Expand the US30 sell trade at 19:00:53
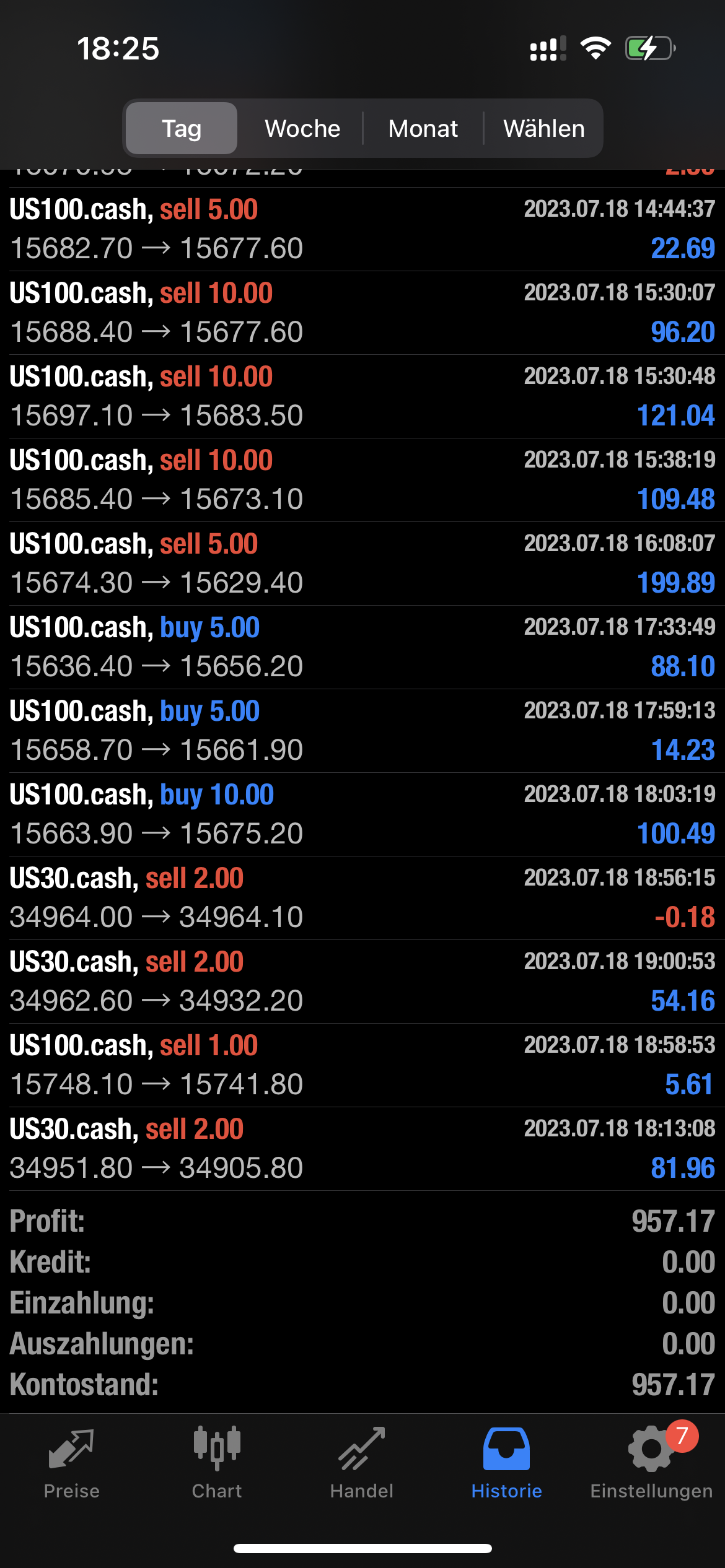 click(x=362, y=982)
